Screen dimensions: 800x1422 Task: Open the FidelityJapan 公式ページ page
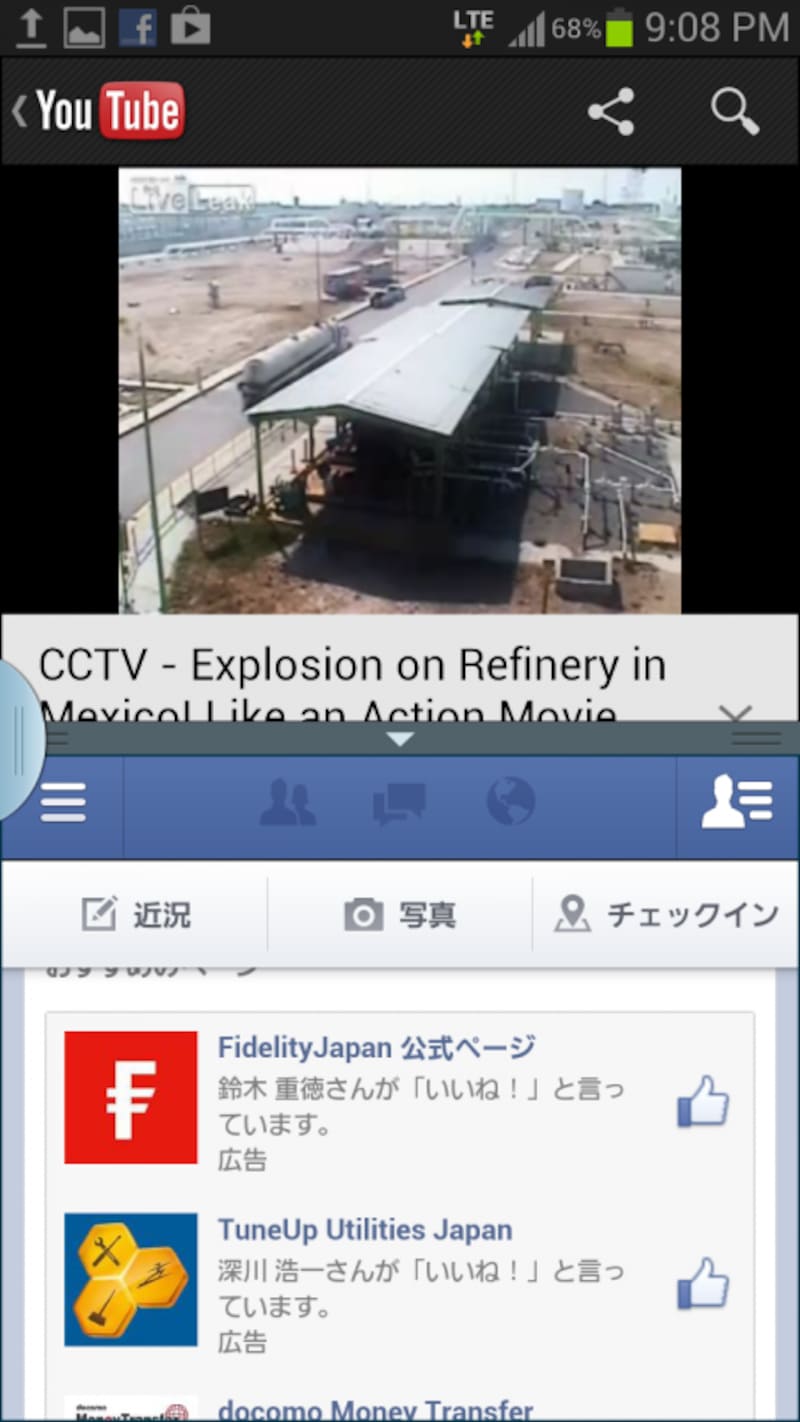pos(376,1048)
